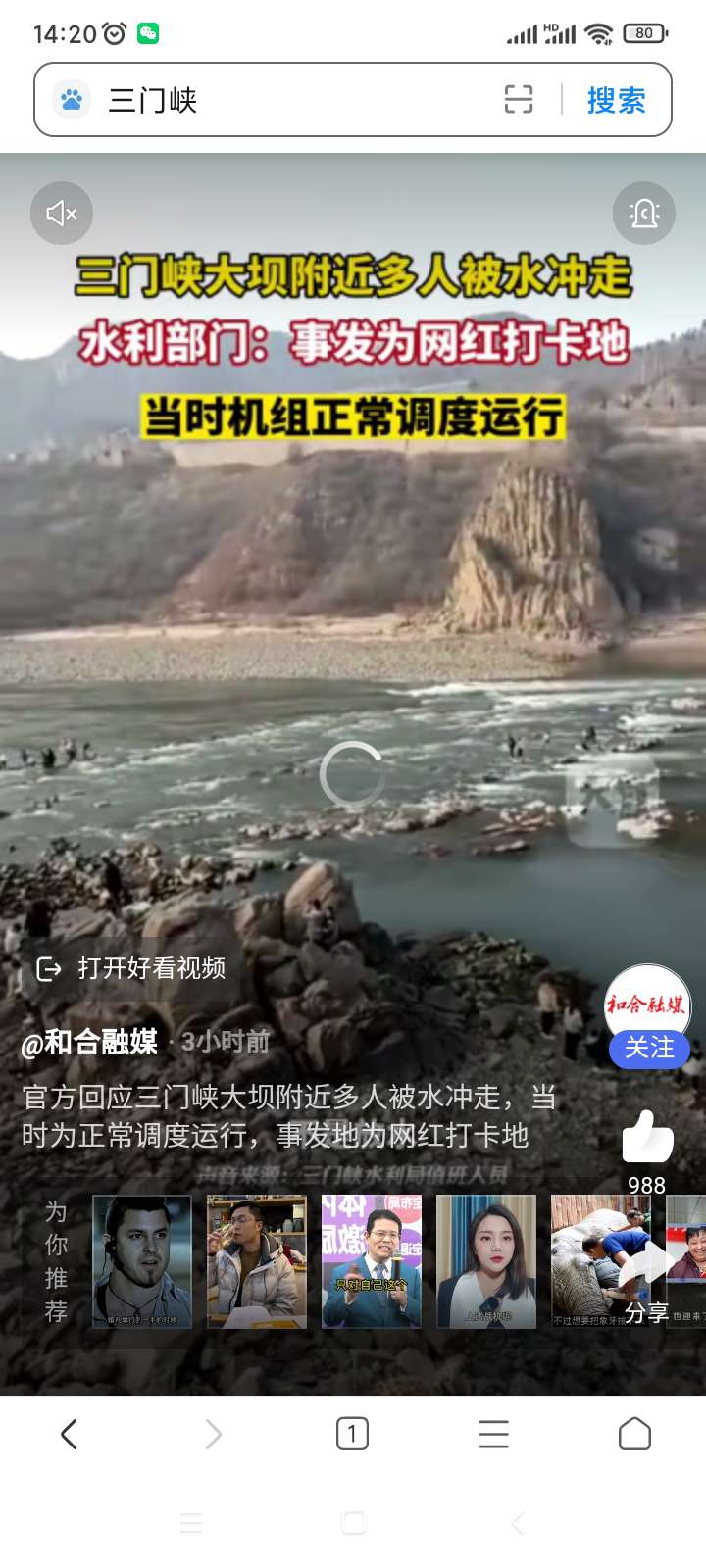Tap the 搜索 search button

616,100
